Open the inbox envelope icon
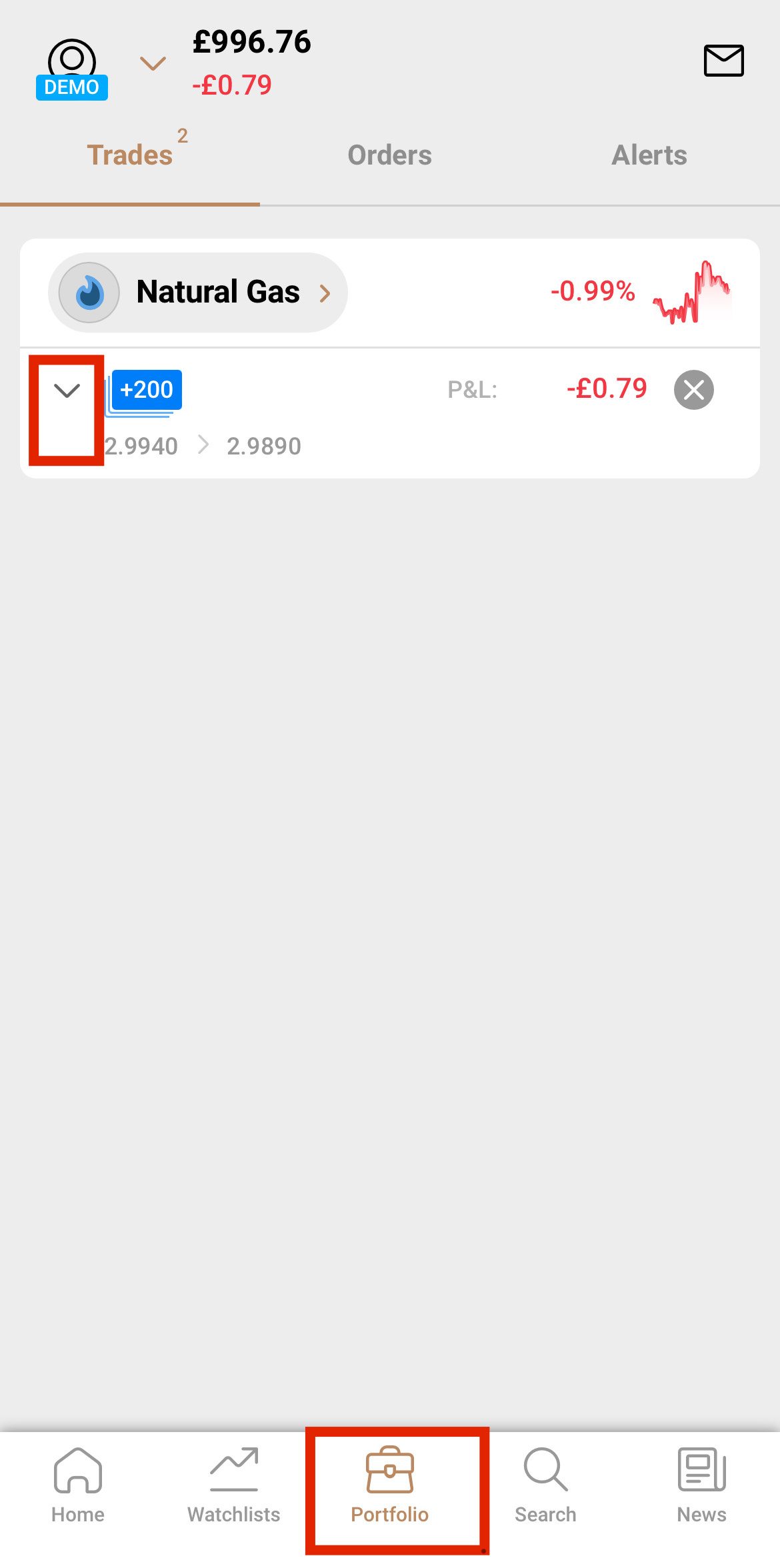The image size is (780, 1568). tap(723, 61)
